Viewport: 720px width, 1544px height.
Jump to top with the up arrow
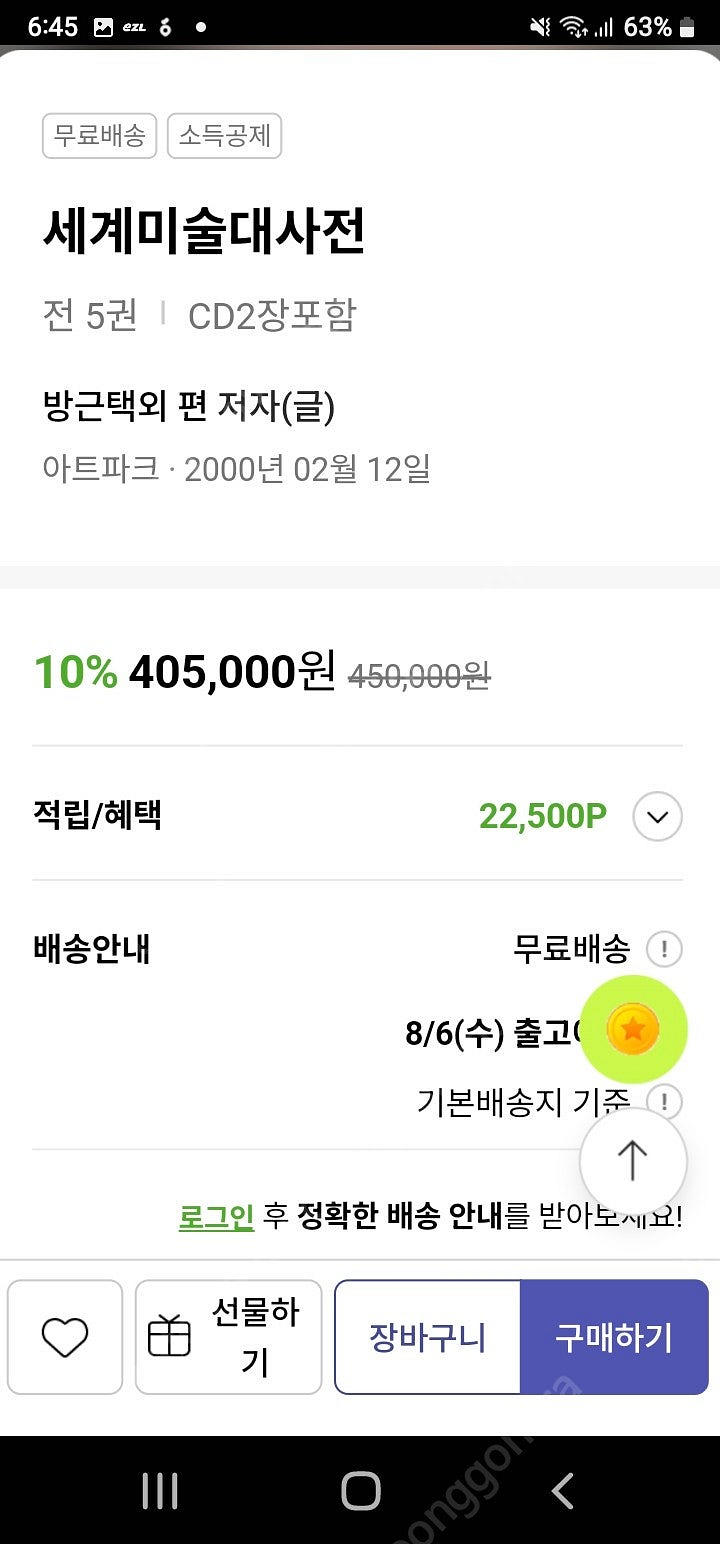[633, 1162]
